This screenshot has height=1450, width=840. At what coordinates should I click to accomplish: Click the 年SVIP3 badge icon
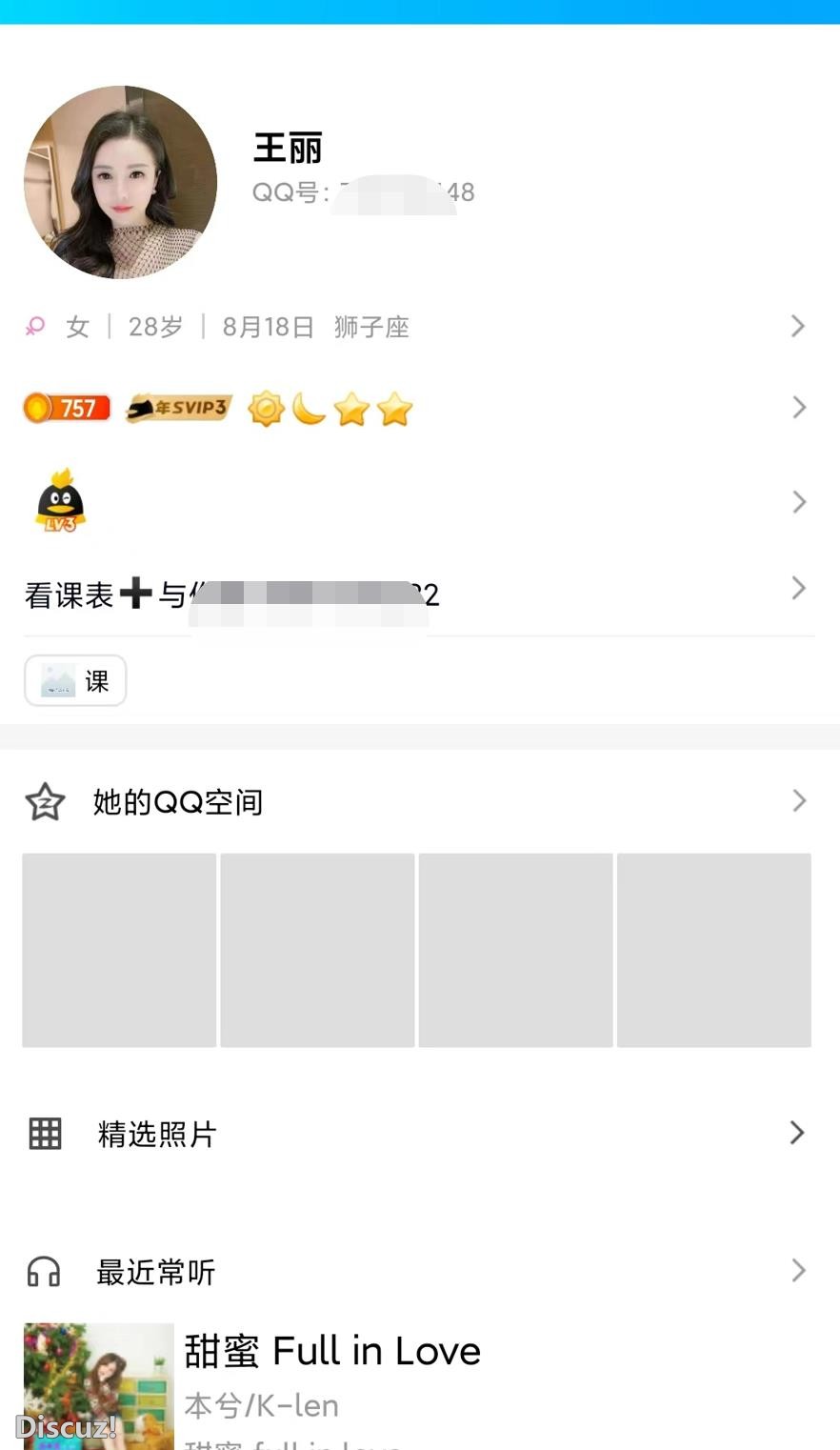tap(177, 407)
